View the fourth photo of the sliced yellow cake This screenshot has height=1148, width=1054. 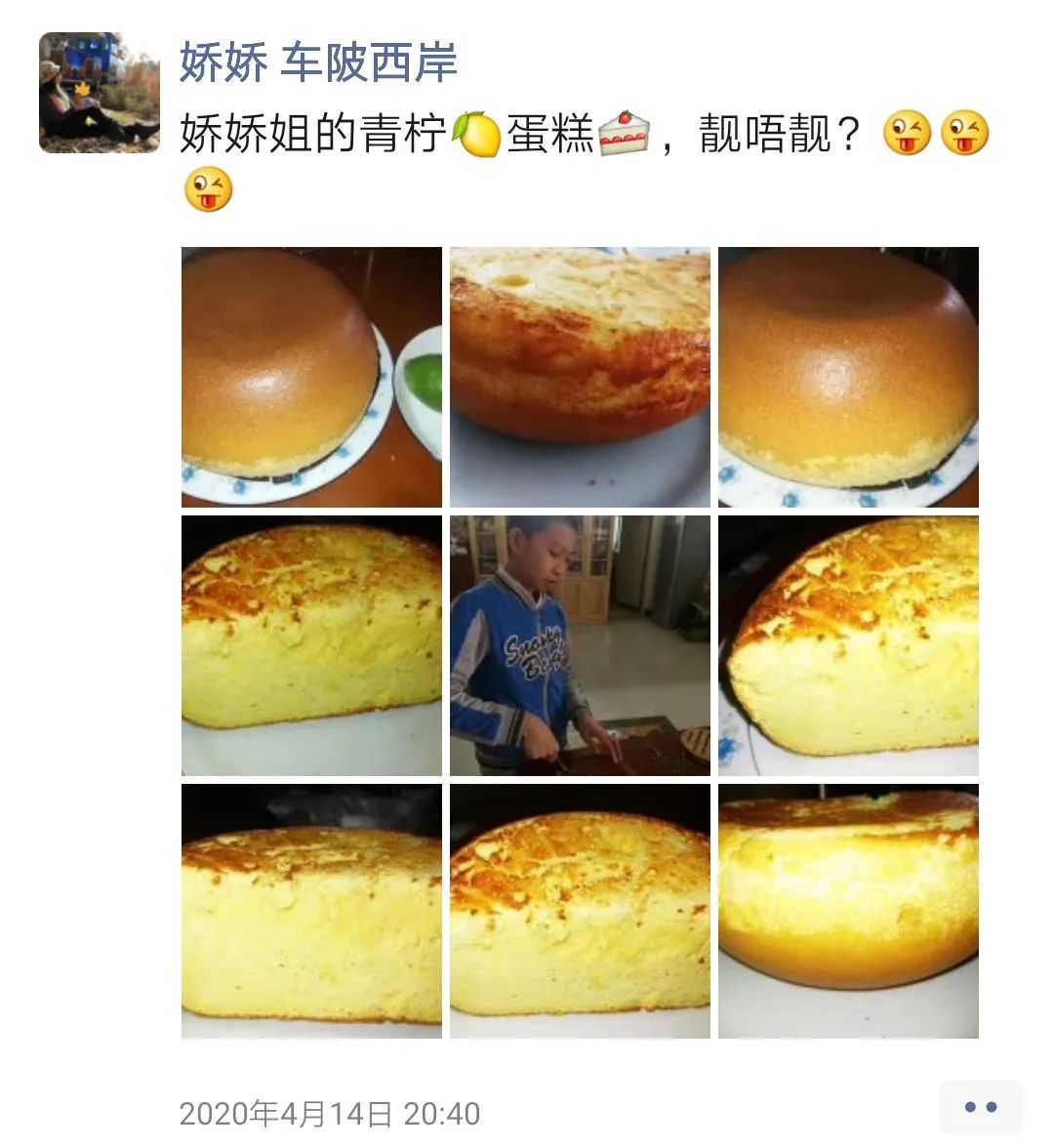click(311, 645)
